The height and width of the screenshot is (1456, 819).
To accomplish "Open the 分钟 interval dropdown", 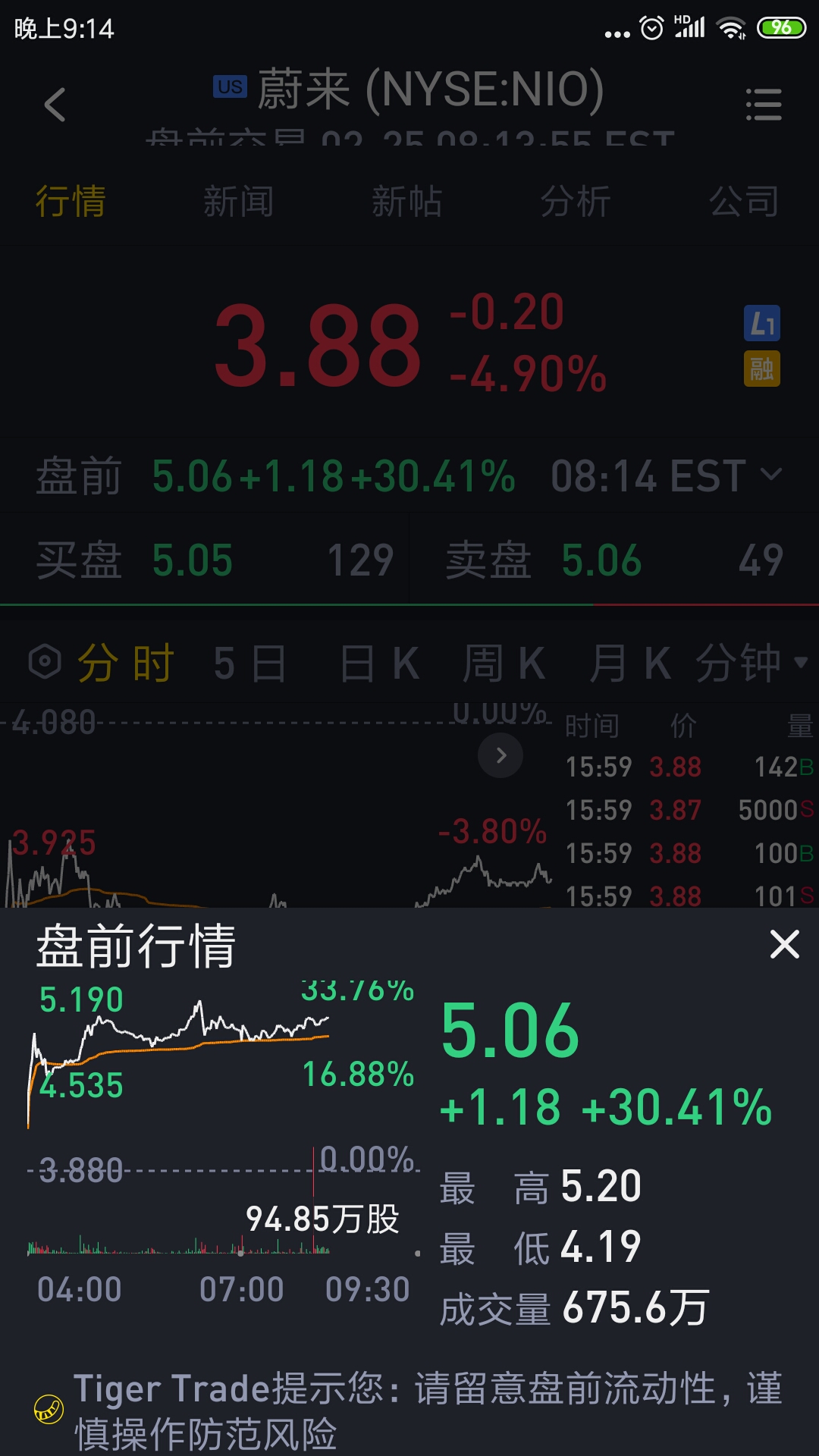I will tap(752, 664).
